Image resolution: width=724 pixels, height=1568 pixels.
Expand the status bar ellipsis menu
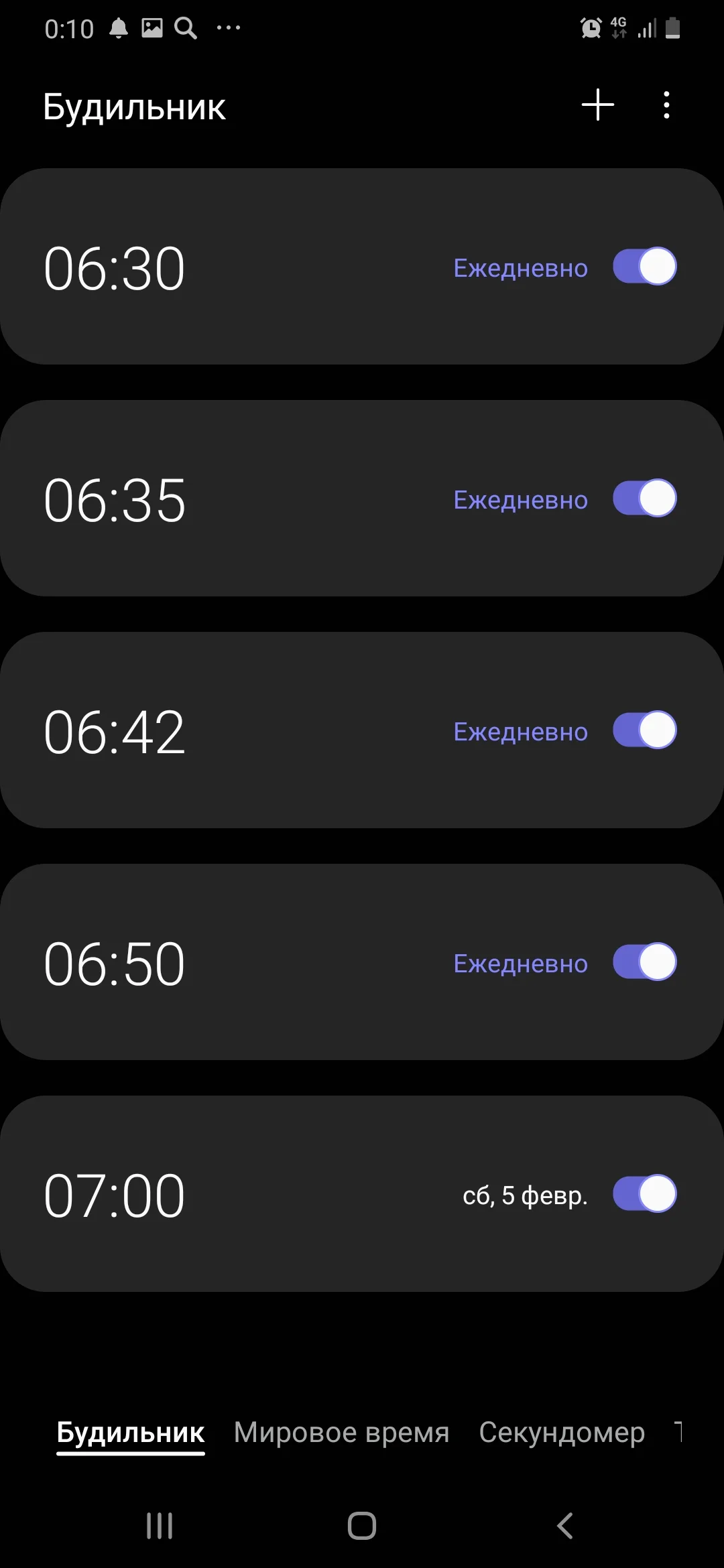(x=229, y=28)
